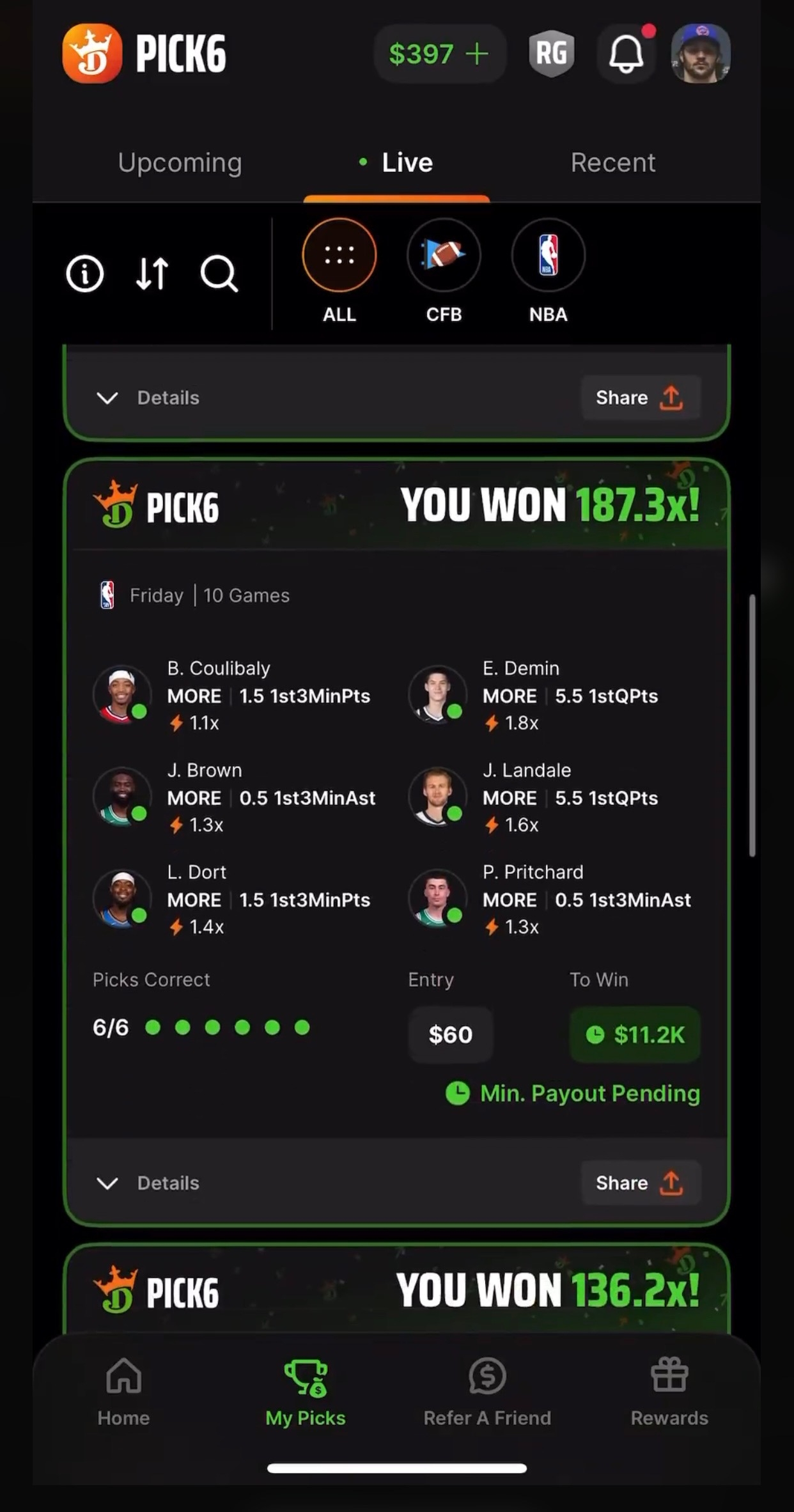Open the sort options arrows
The width and height of the screenshot is (794, 1512).
click(x=152, y=274)
